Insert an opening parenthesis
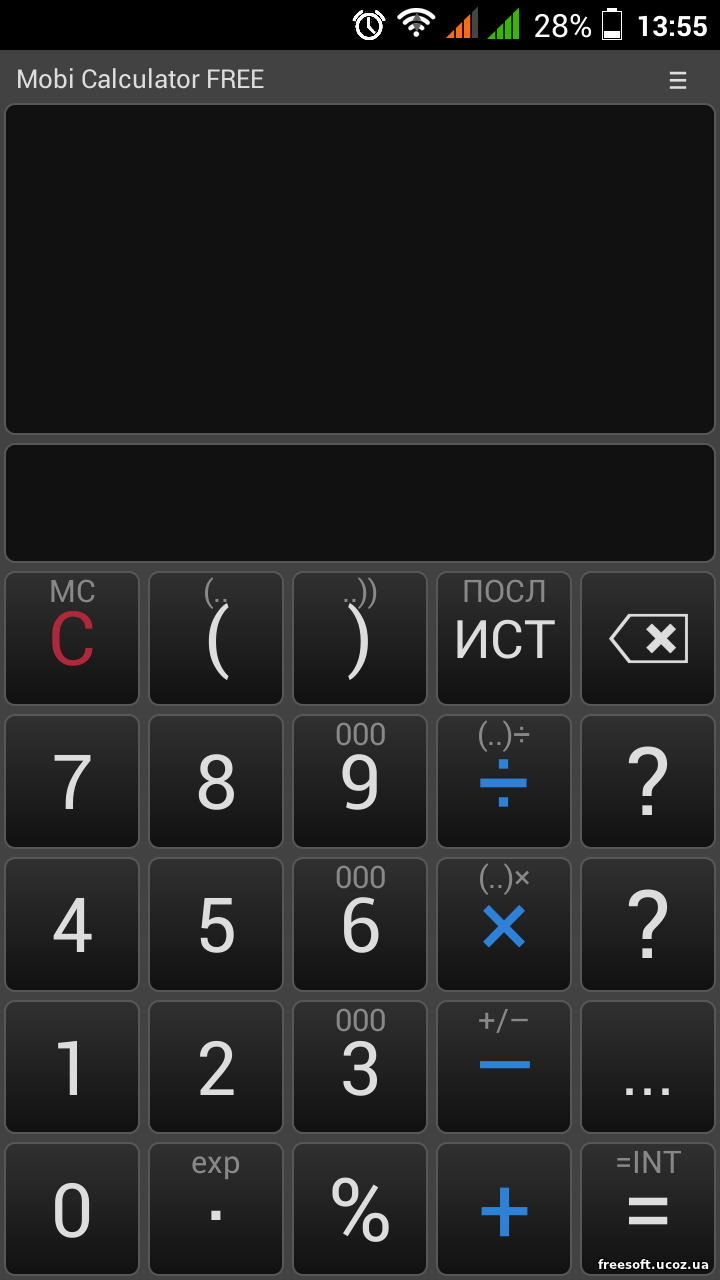Image resolution: width=720 pixels, height=1280 pixels. point(216,638)
